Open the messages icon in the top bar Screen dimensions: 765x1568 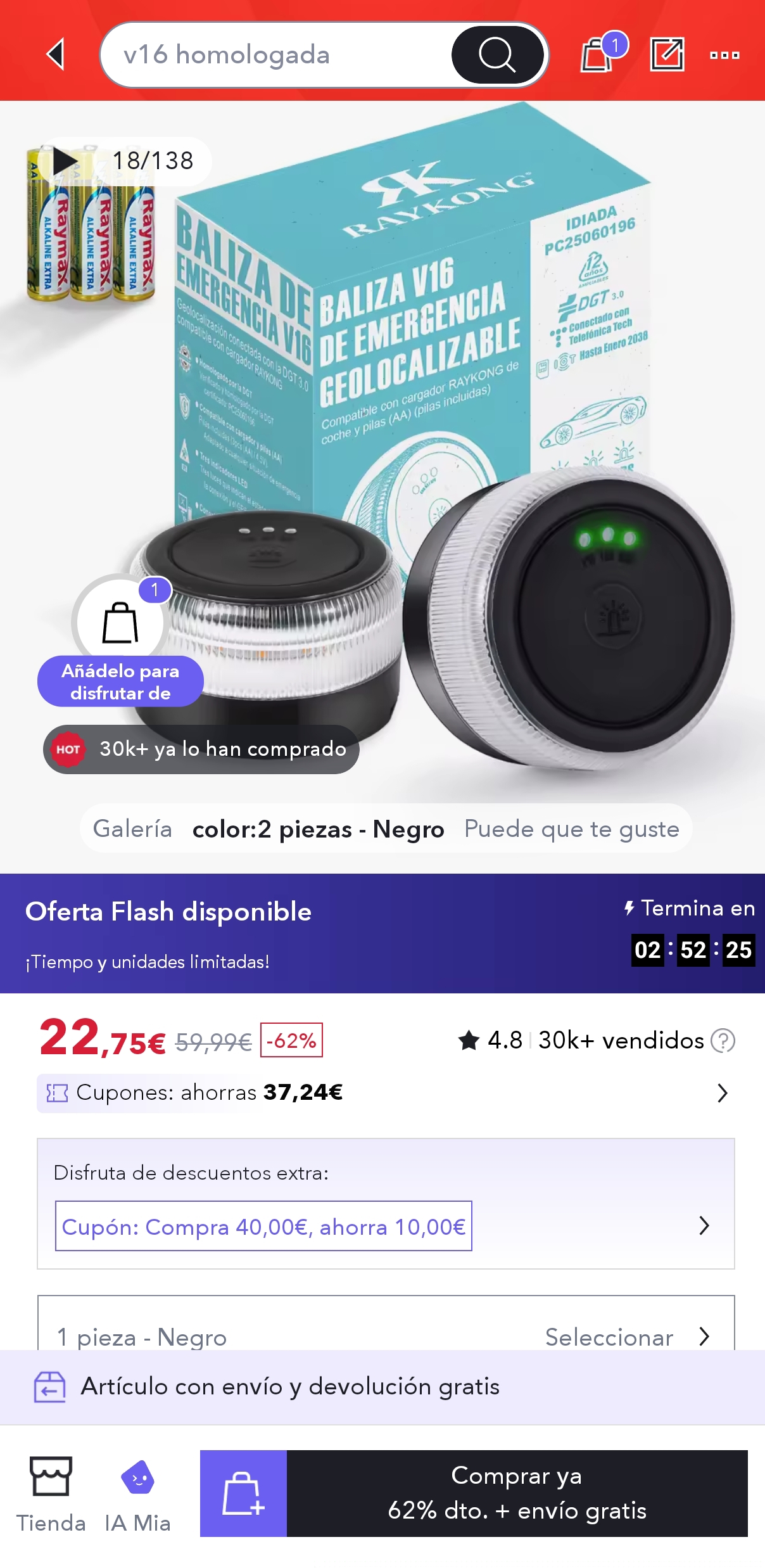(x=667, y=54)
